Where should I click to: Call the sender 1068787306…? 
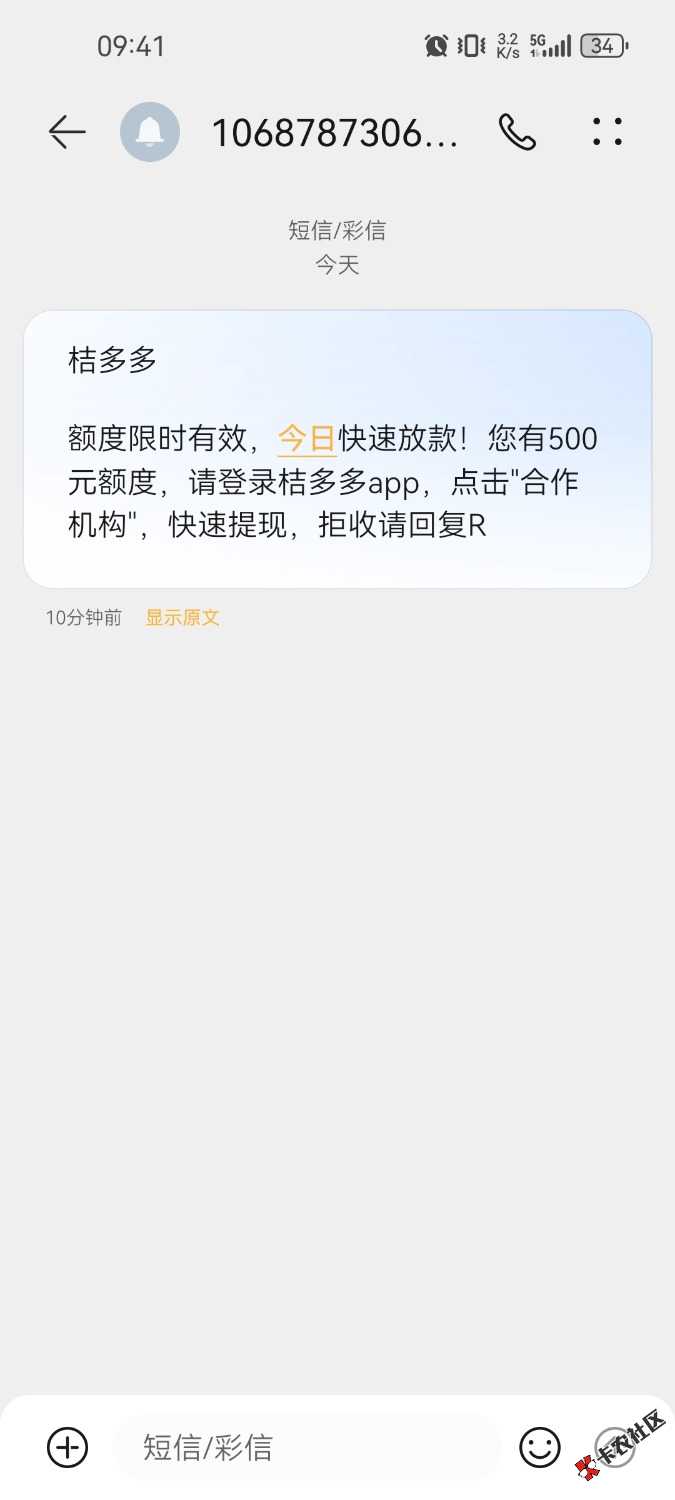(517, 132)
